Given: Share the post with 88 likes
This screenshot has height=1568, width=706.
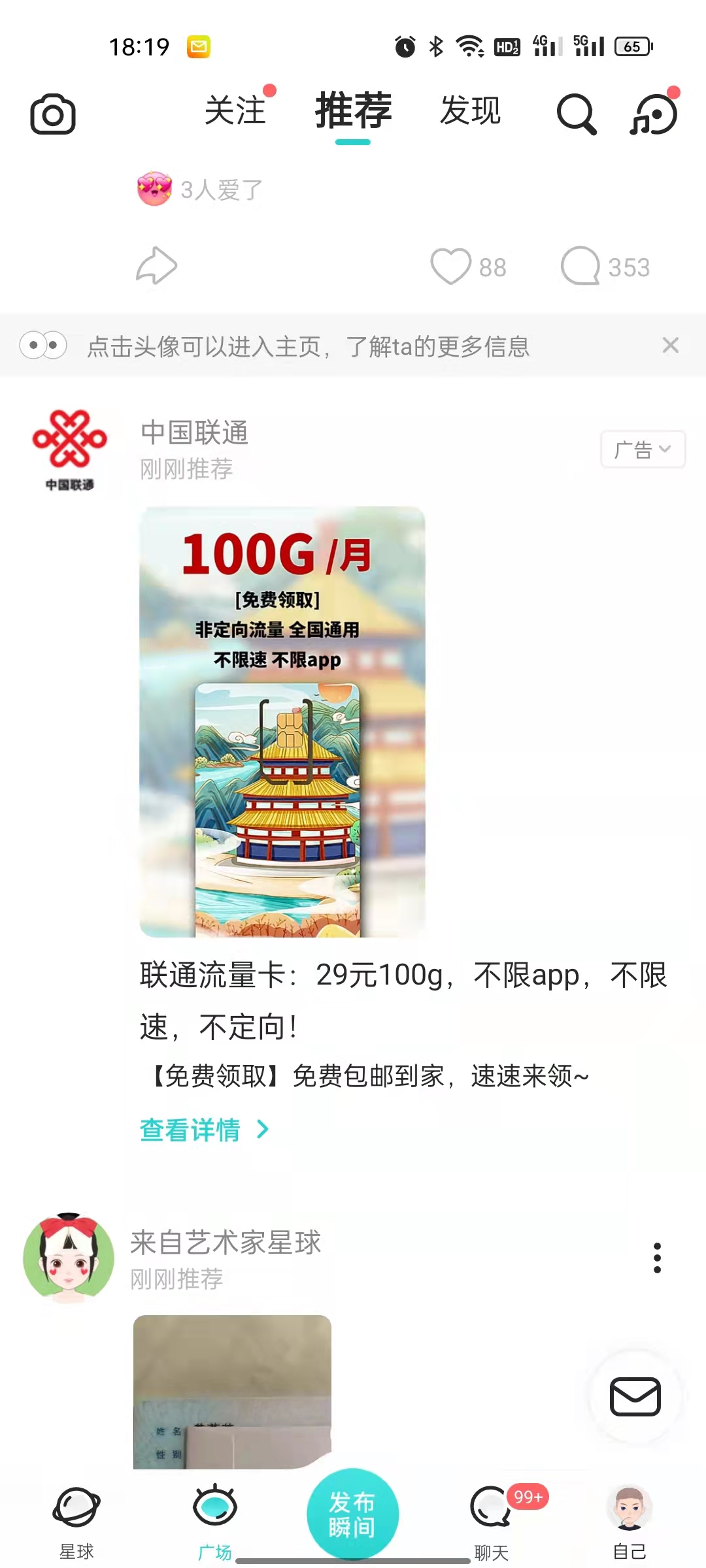Looking at the screenshot, I should pyautogui.click(x=156, y=266).
